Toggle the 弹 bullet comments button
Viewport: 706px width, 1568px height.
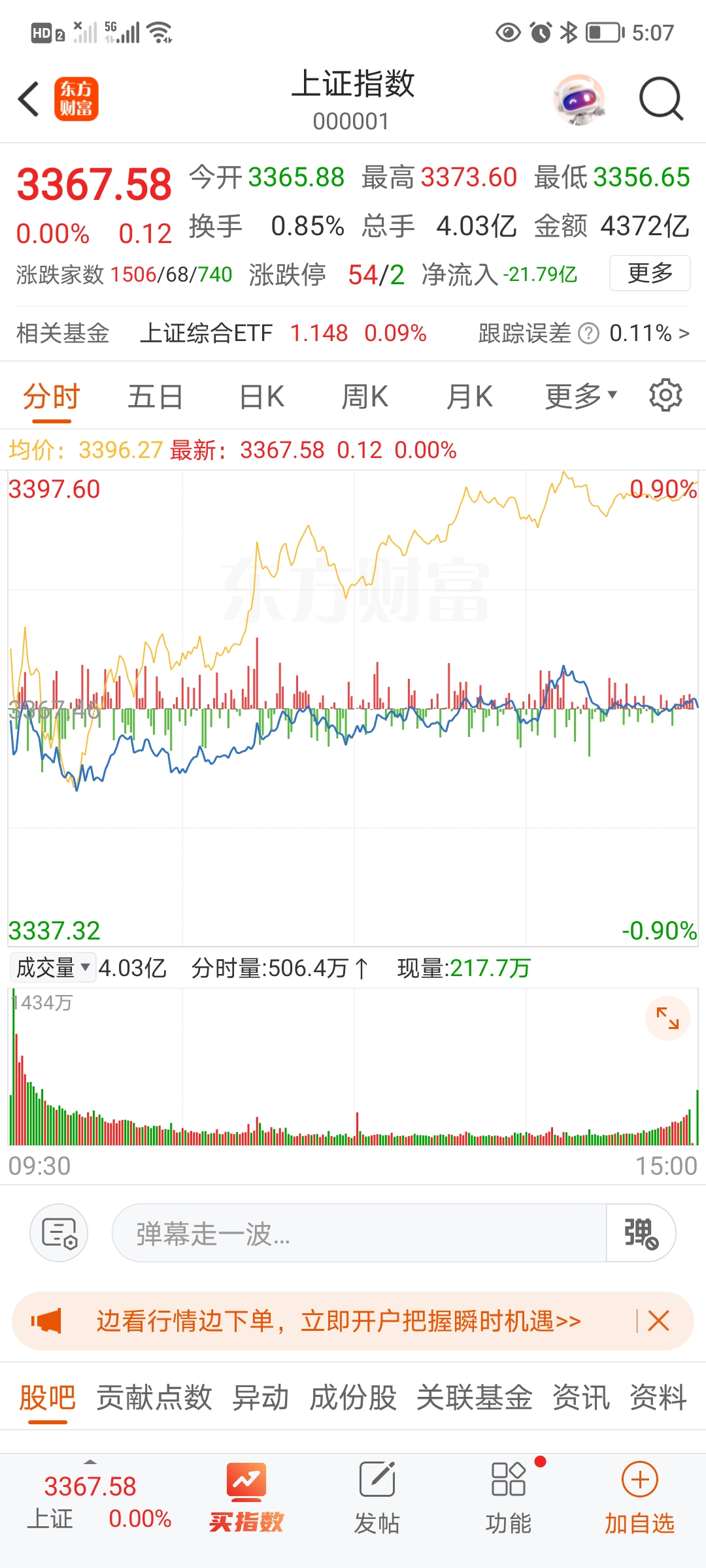point(641,1233)
